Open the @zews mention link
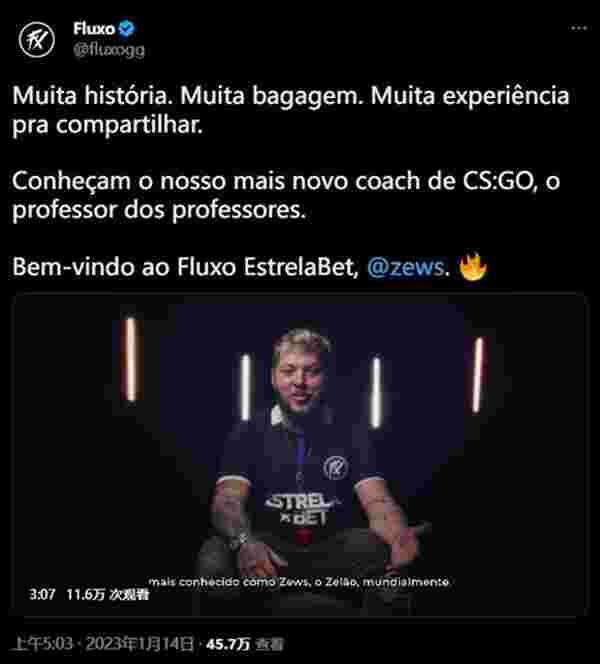The image size is (600, 664). click(411, 268)
